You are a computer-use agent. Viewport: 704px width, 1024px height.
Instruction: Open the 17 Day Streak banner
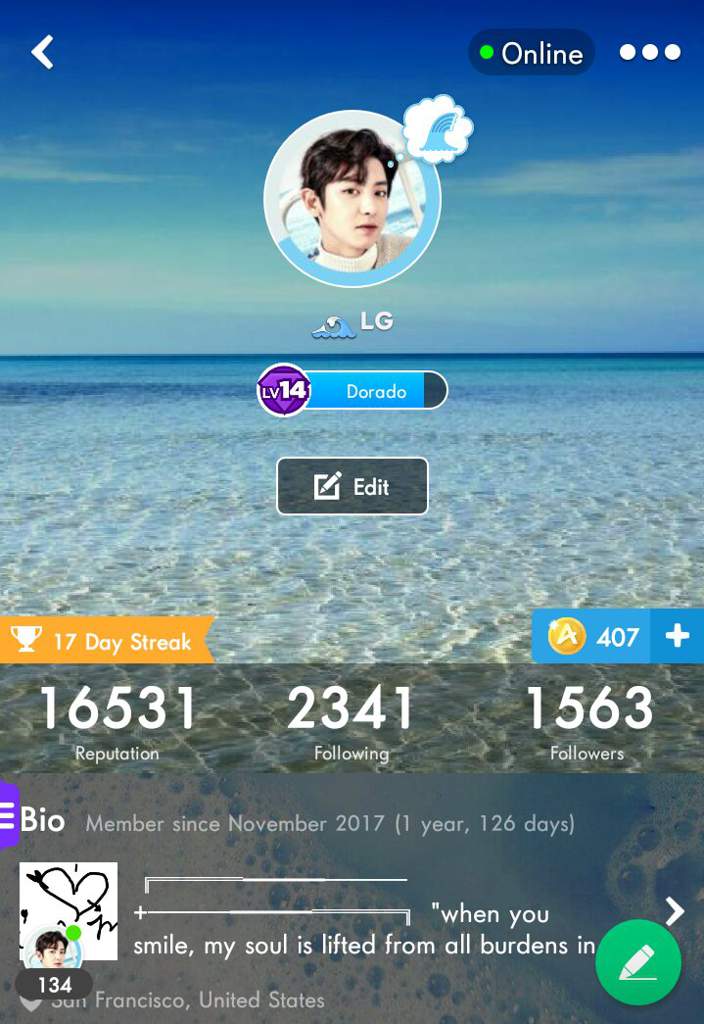pos(107,641)
